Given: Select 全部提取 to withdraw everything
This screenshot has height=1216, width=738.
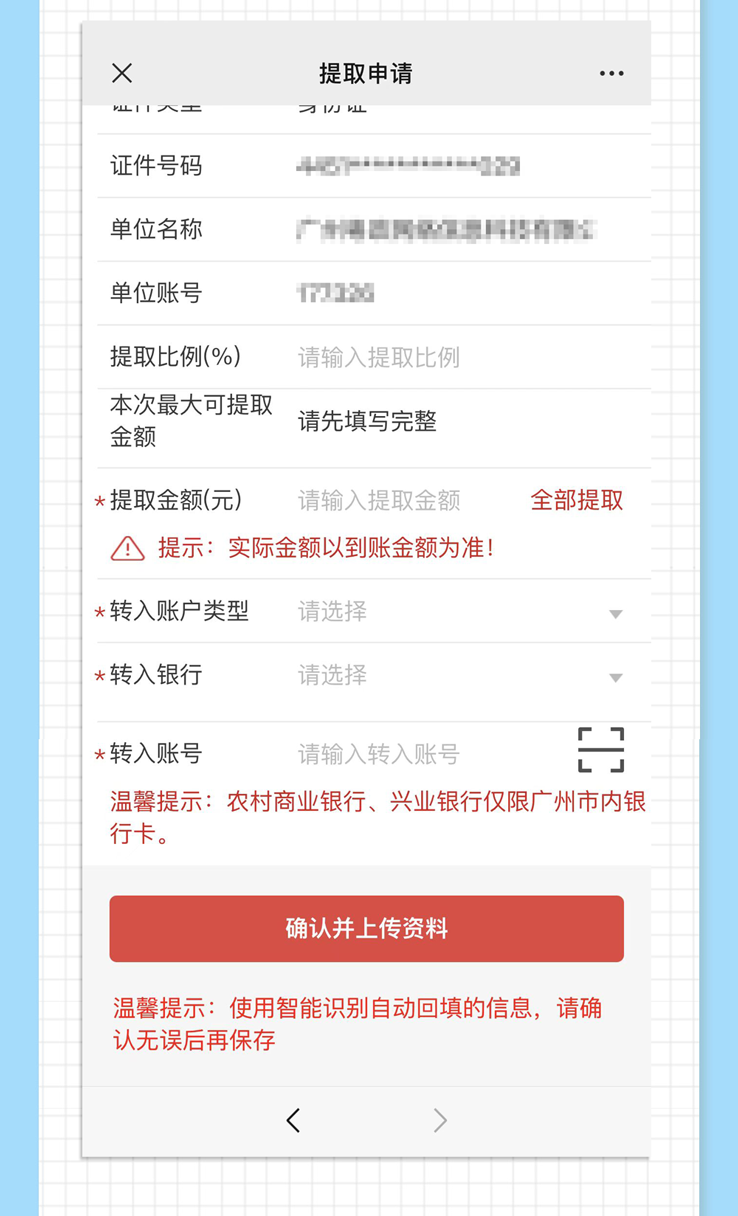Looking at the screenshot, I should point(577,500).
